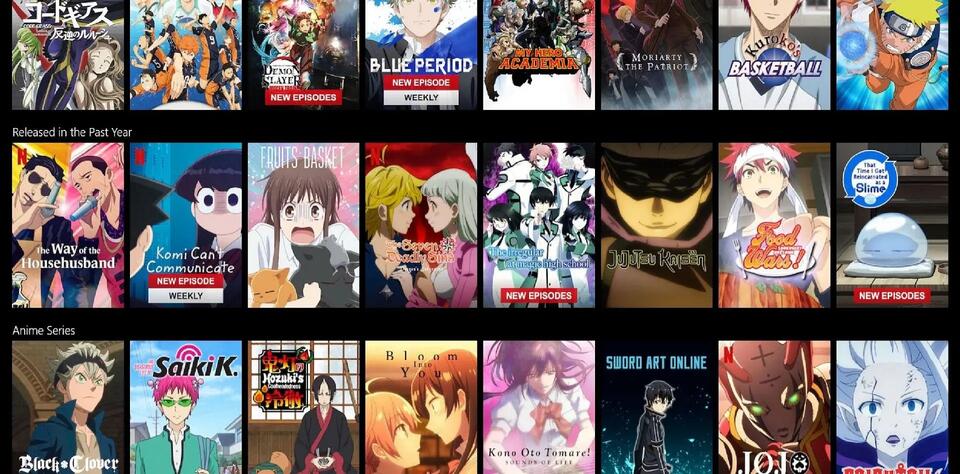Viewport: 960px width, 474px height.
Task: Open the Sword Art Online tile
Action: click(x=657, y=408)
